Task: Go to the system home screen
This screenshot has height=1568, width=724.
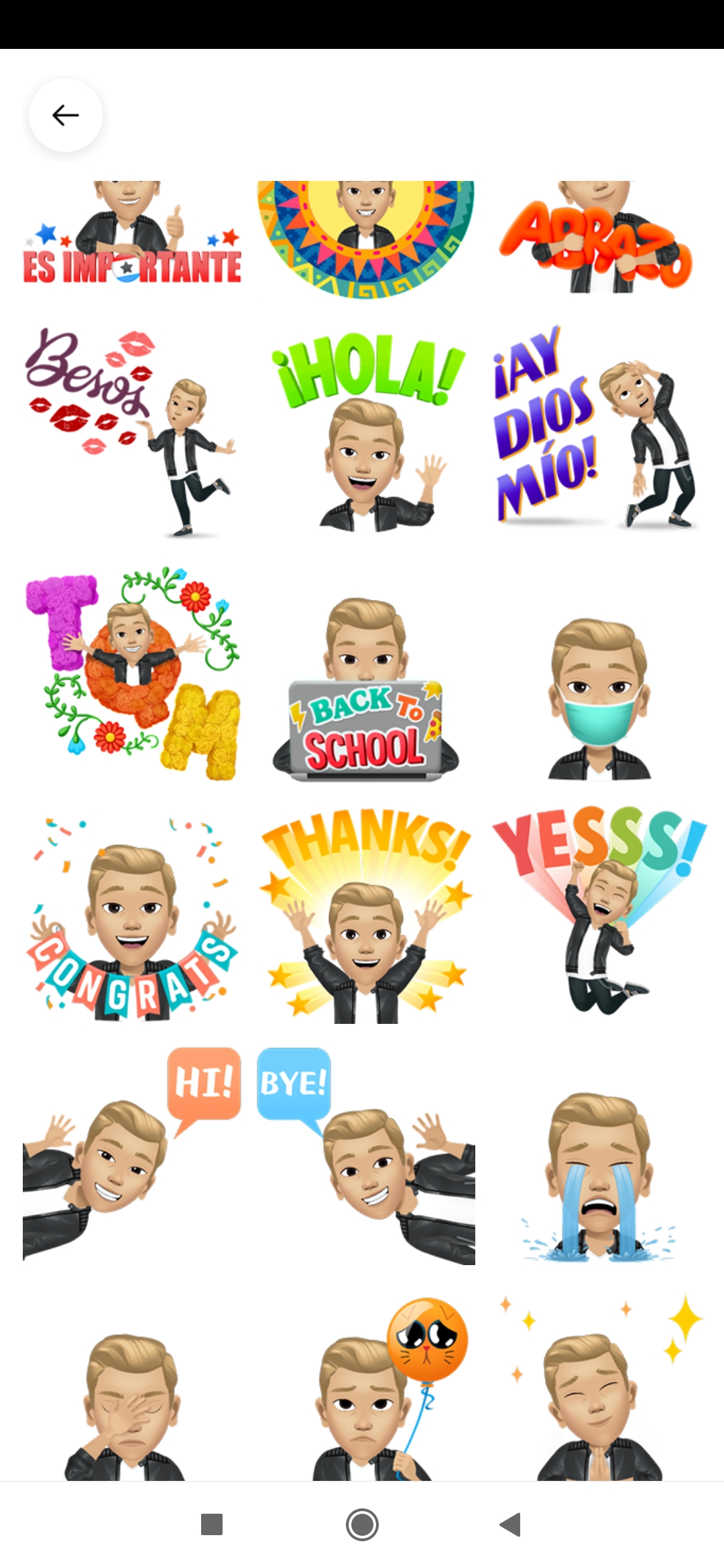Action: click(x=362, y=1525)
